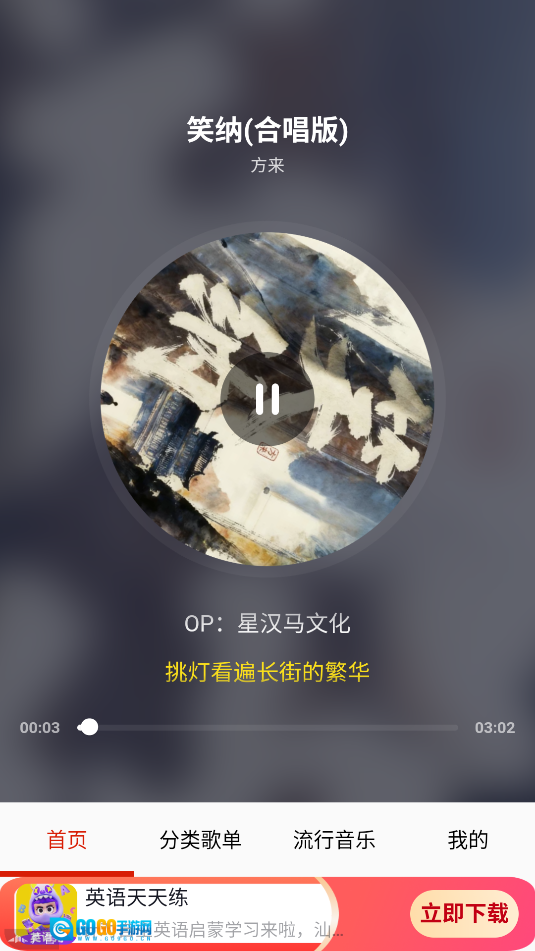Open the 分类歌单 tab

pos(201,840)
